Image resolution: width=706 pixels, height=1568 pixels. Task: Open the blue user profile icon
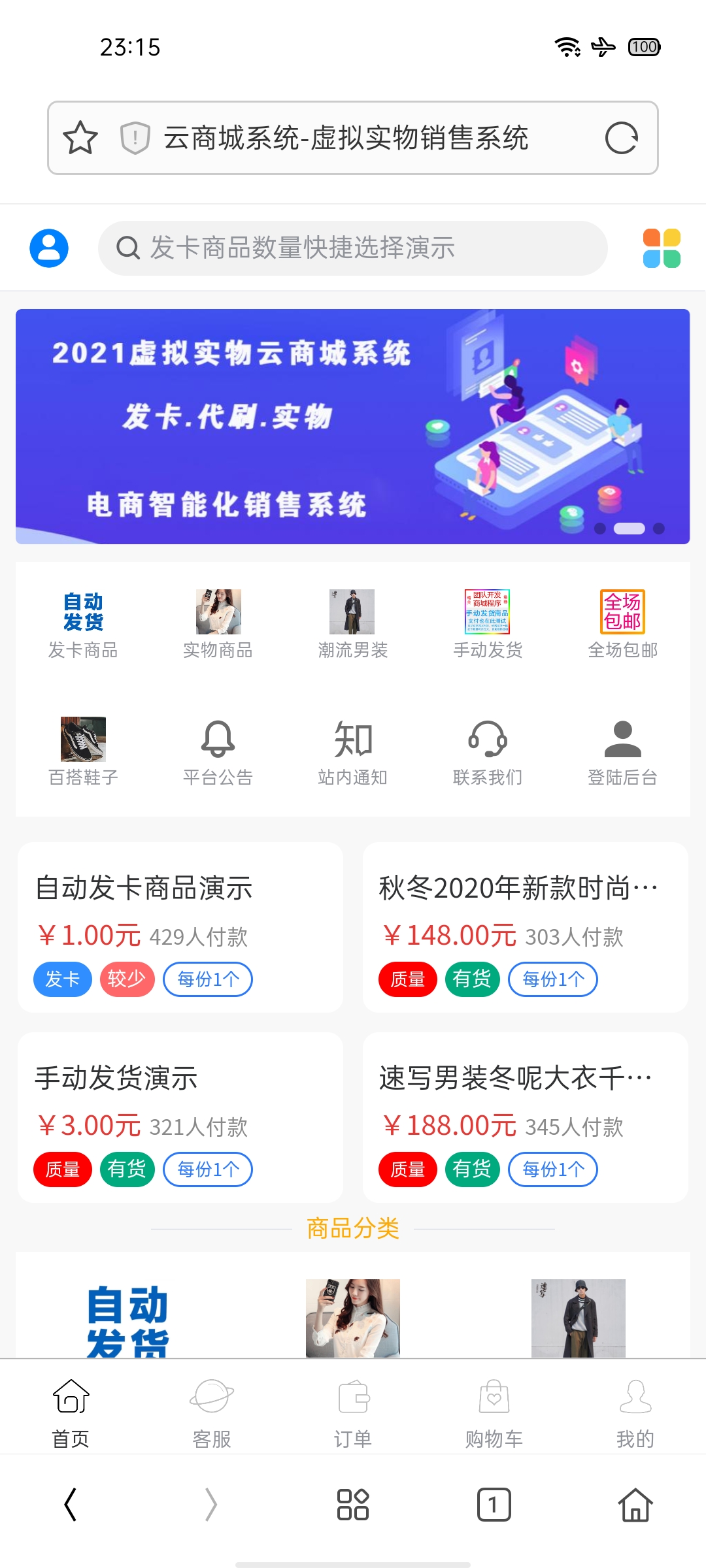[x=49, y=248]
